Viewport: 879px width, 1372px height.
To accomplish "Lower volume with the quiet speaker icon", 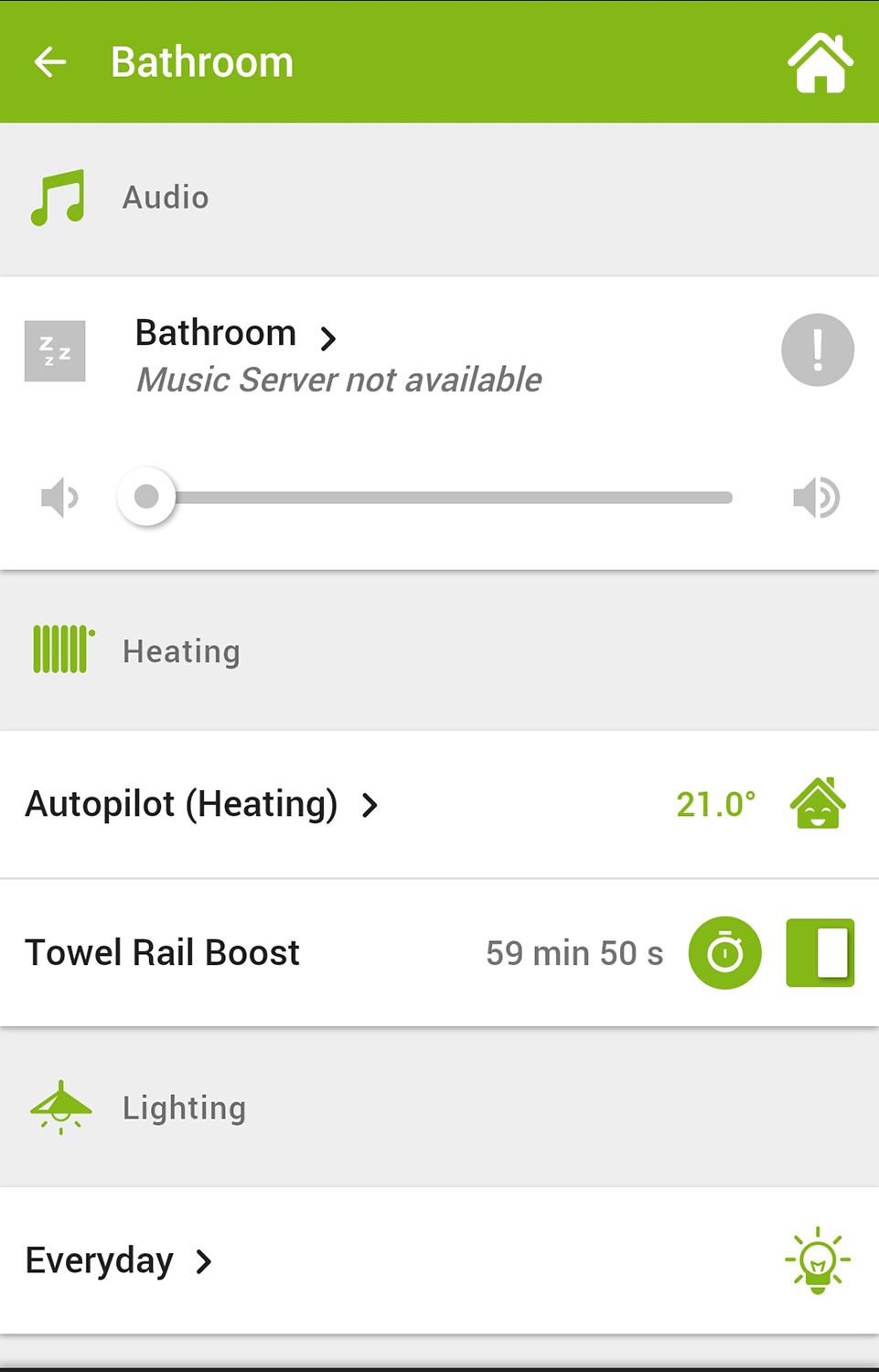I will pos(59,498).
